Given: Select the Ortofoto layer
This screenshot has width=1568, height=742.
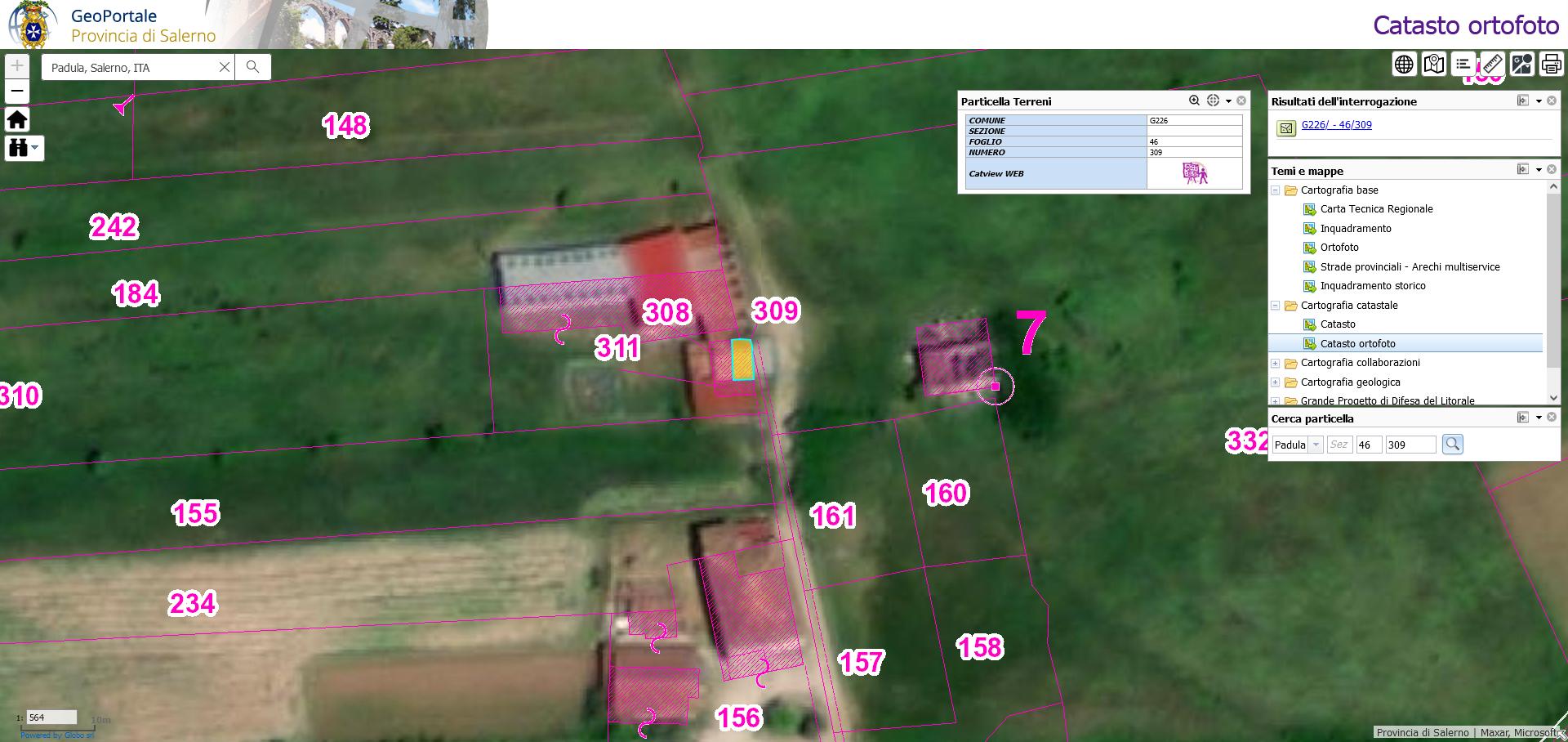Looking at the screenshot, I should (x=1339, y=248).
